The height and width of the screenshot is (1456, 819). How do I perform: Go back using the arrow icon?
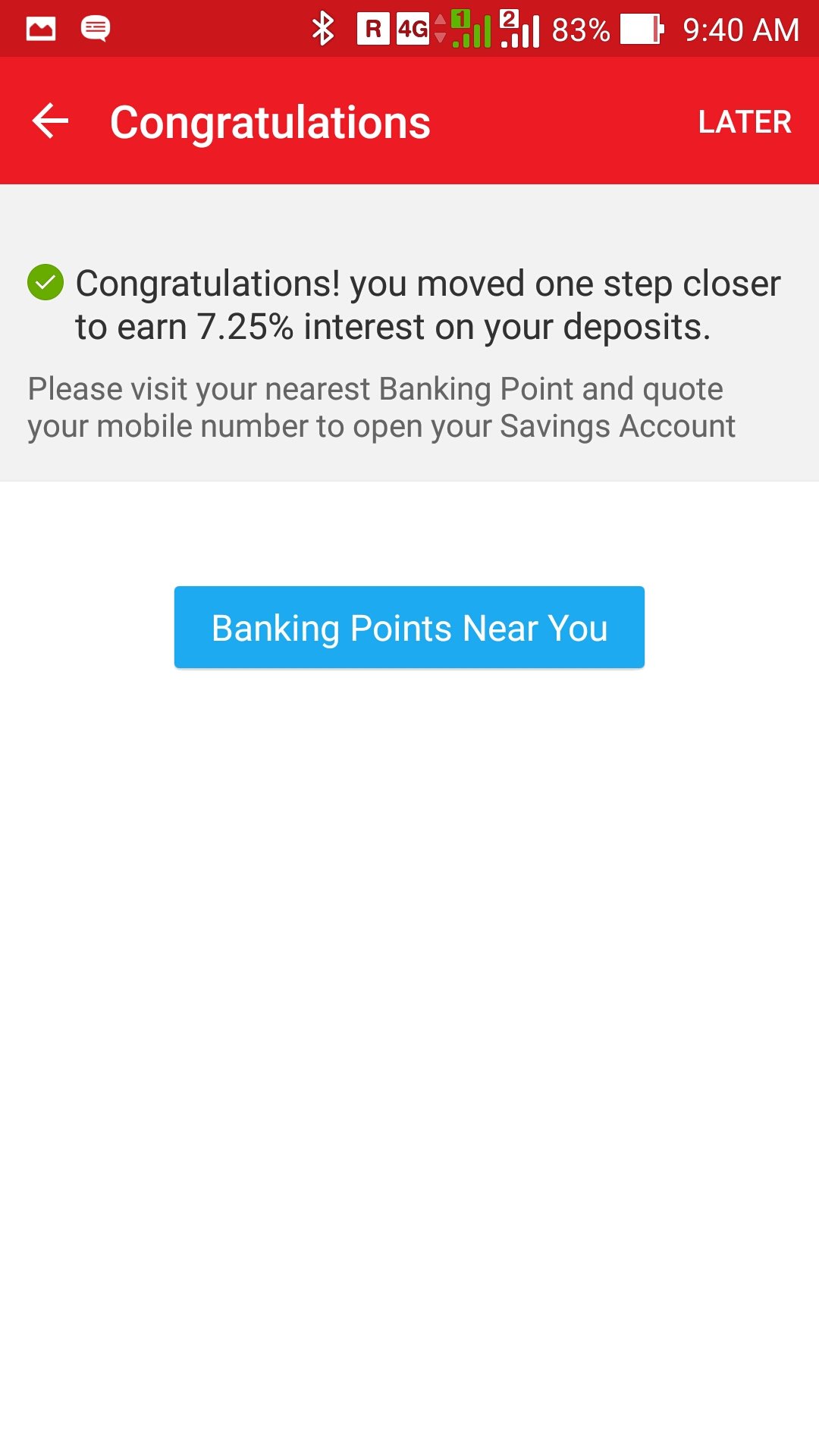click(50, 121)
